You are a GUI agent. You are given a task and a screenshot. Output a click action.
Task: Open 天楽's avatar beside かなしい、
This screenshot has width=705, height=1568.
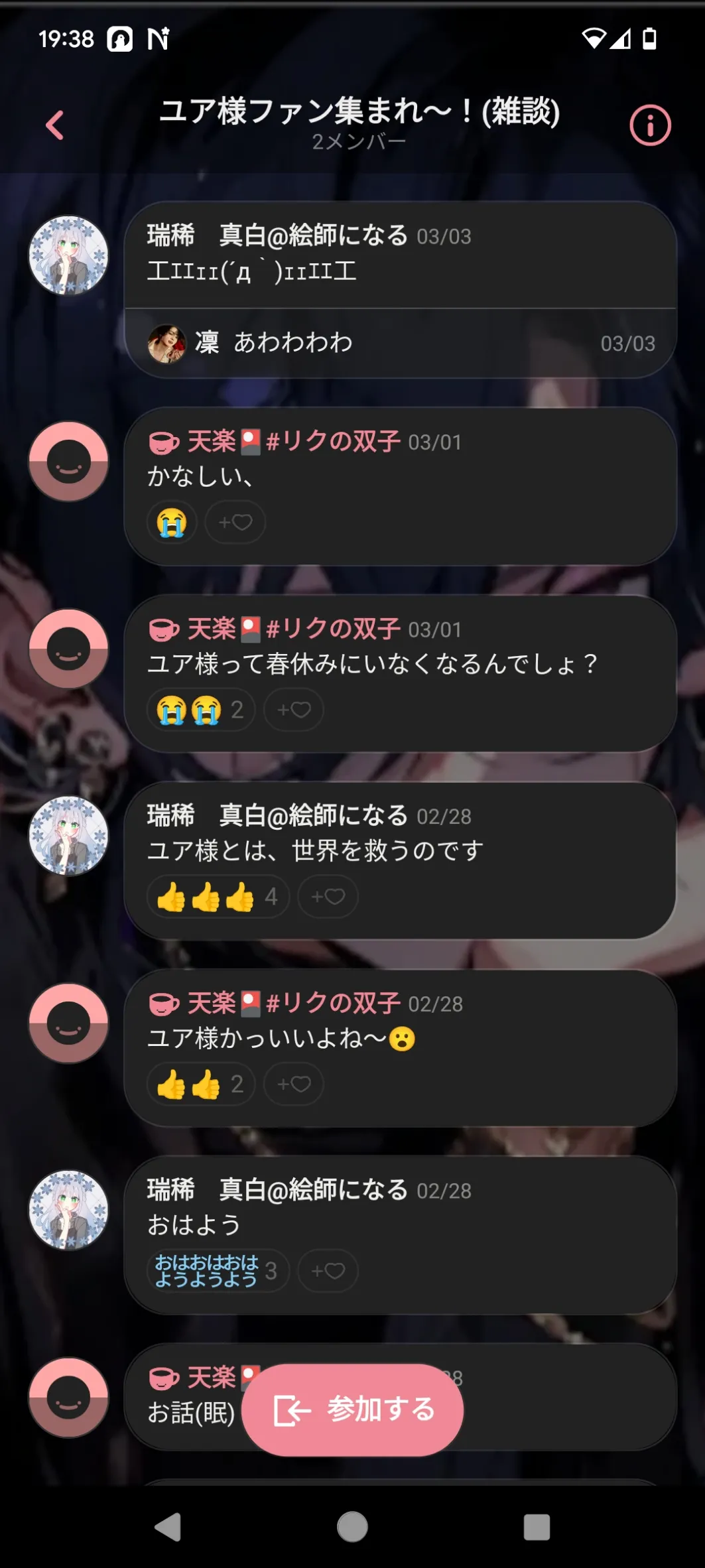[68, 461]
